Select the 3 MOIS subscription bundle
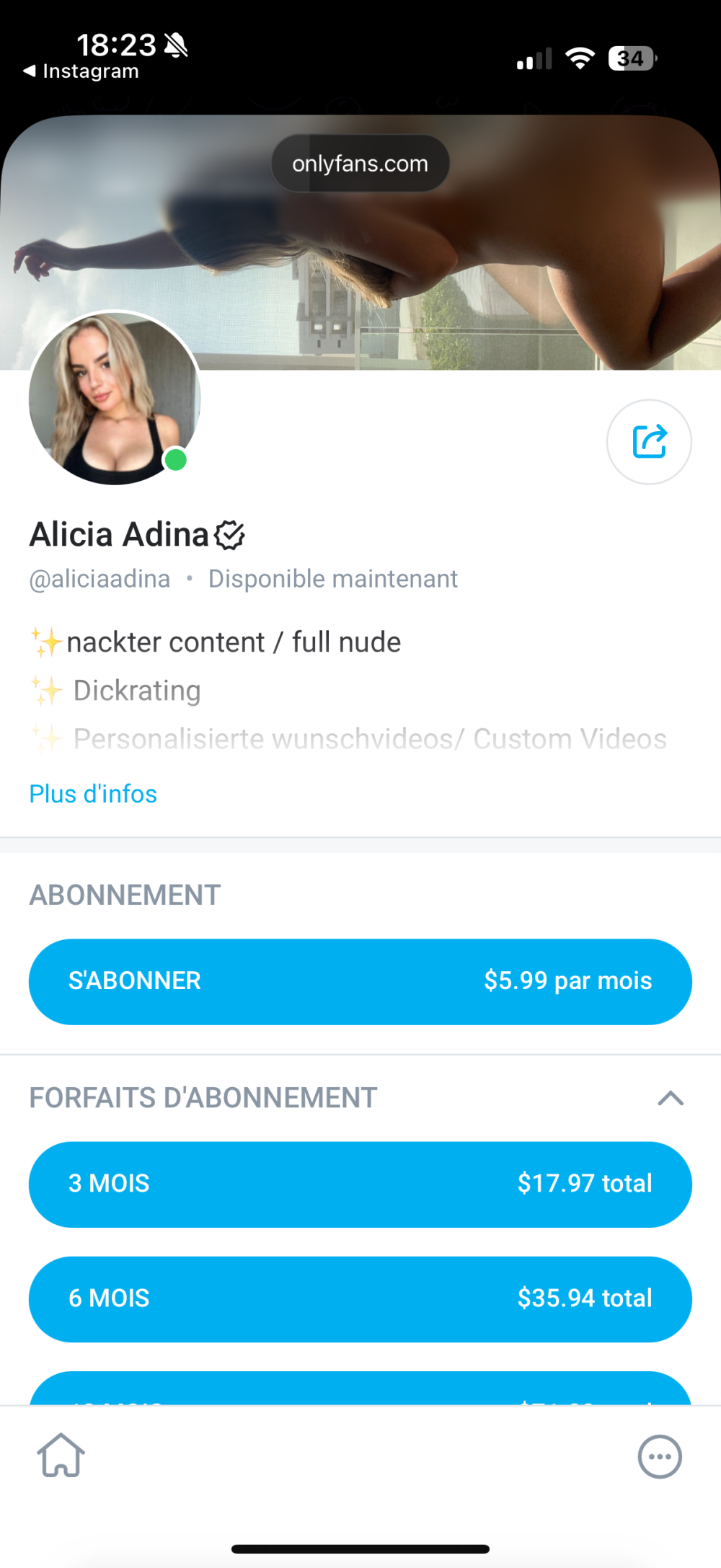The height and width of the screenshot is (1568, 721). point(360,1184)
